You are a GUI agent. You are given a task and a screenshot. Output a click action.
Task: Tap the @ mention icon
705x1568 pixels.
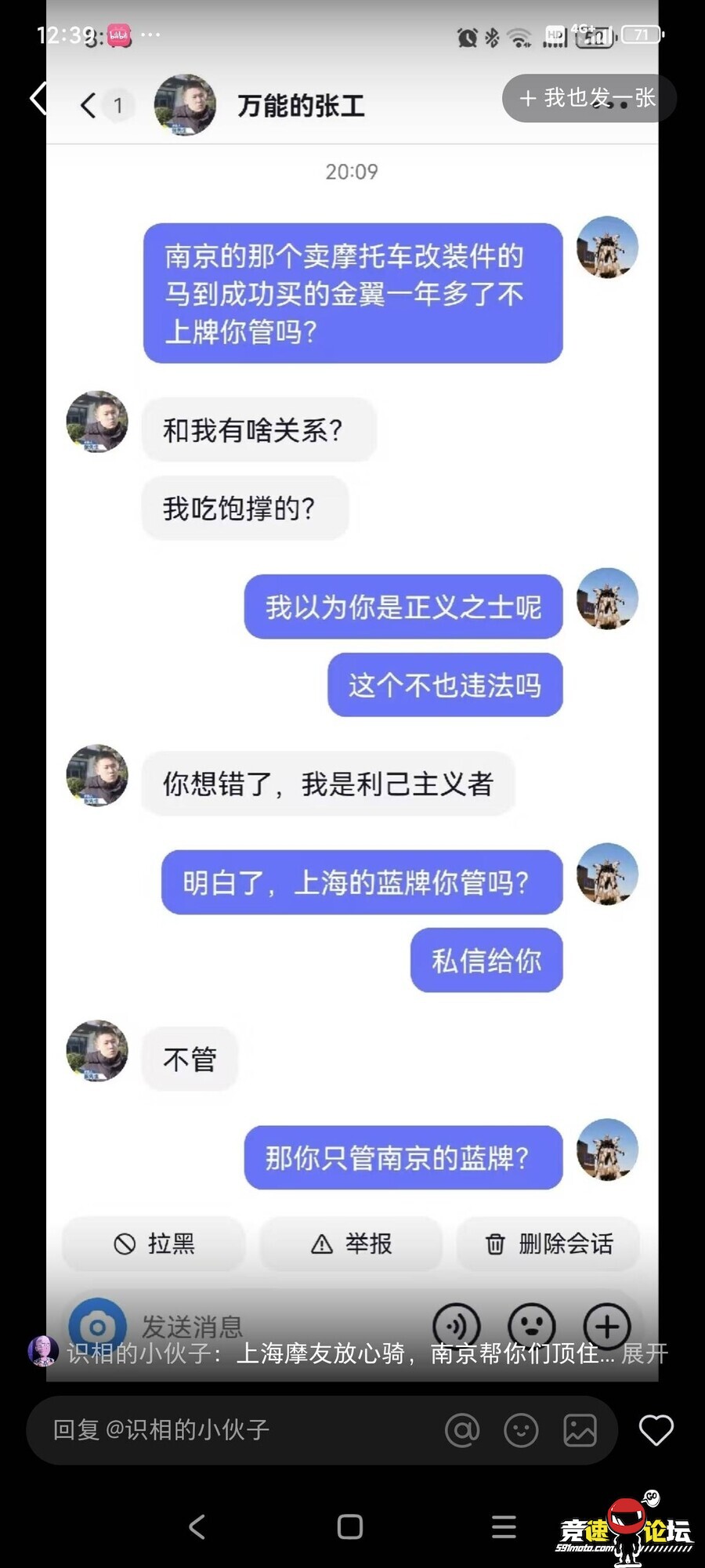462,1430
